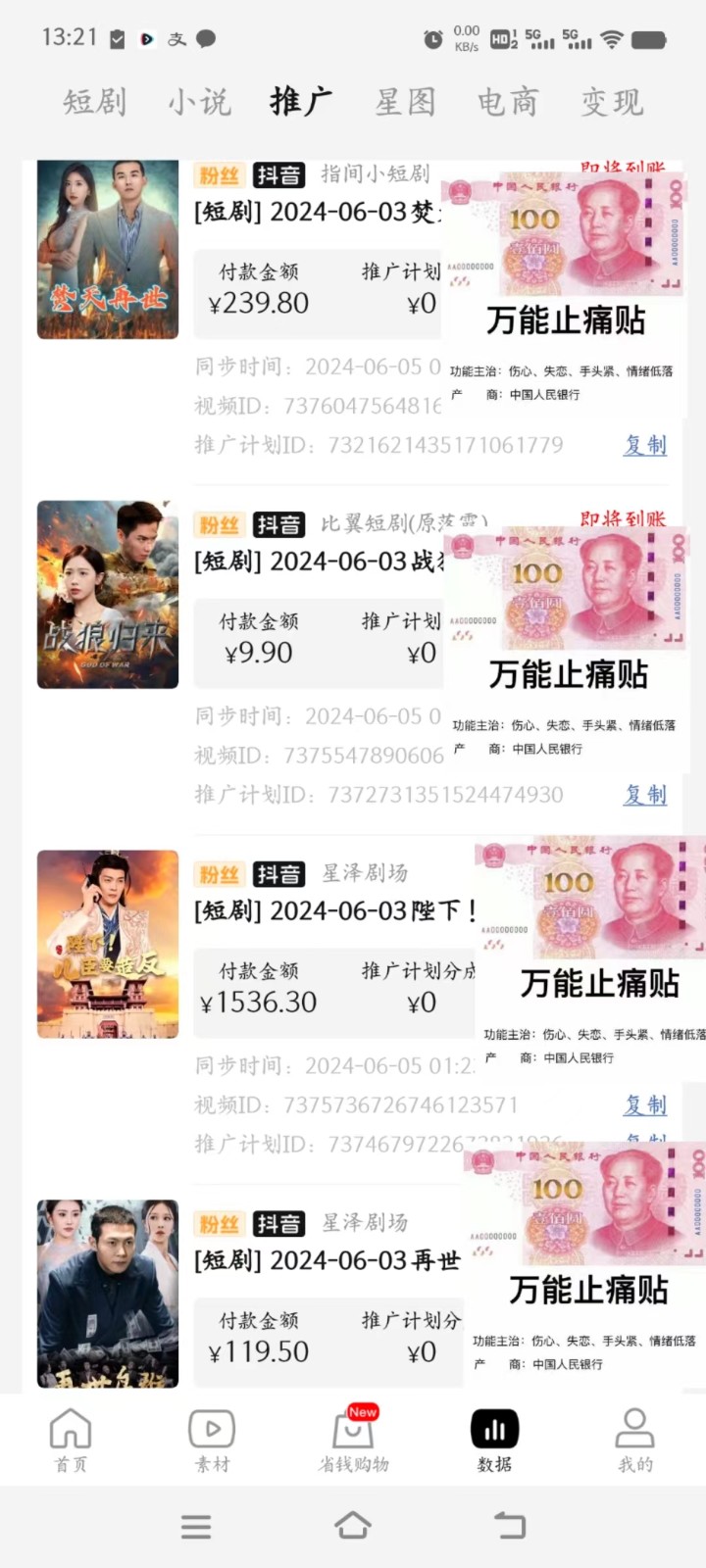Open the 星图 tab
The height and width of the screenshot is (1568, 706).
click(x=405, y=102)
